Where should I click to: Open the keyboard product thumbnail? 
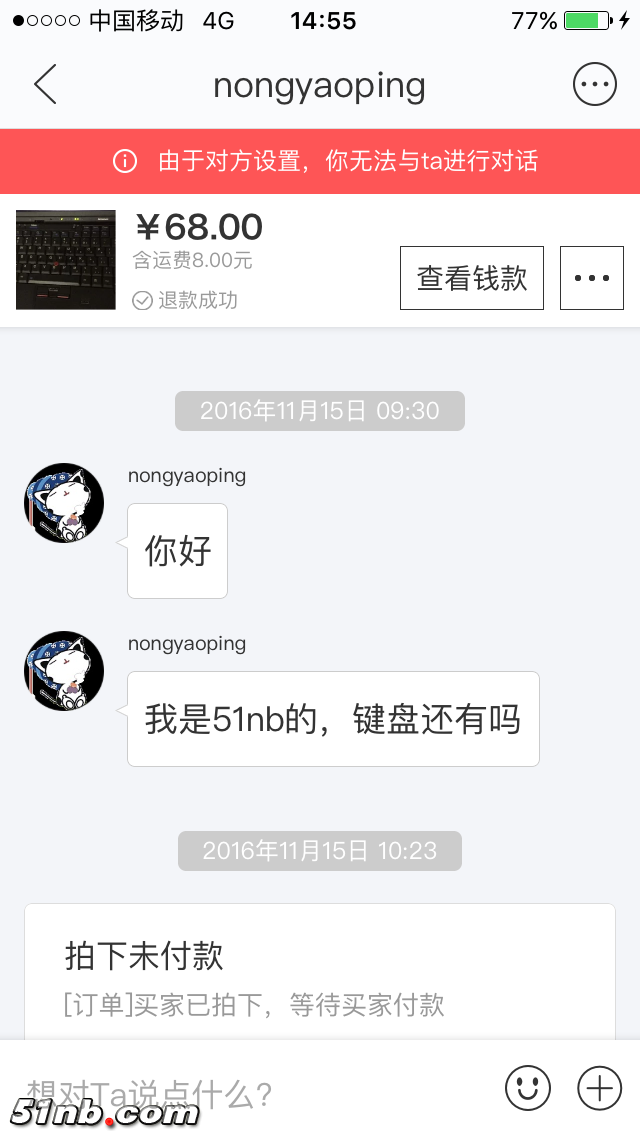tap(66, 259)
